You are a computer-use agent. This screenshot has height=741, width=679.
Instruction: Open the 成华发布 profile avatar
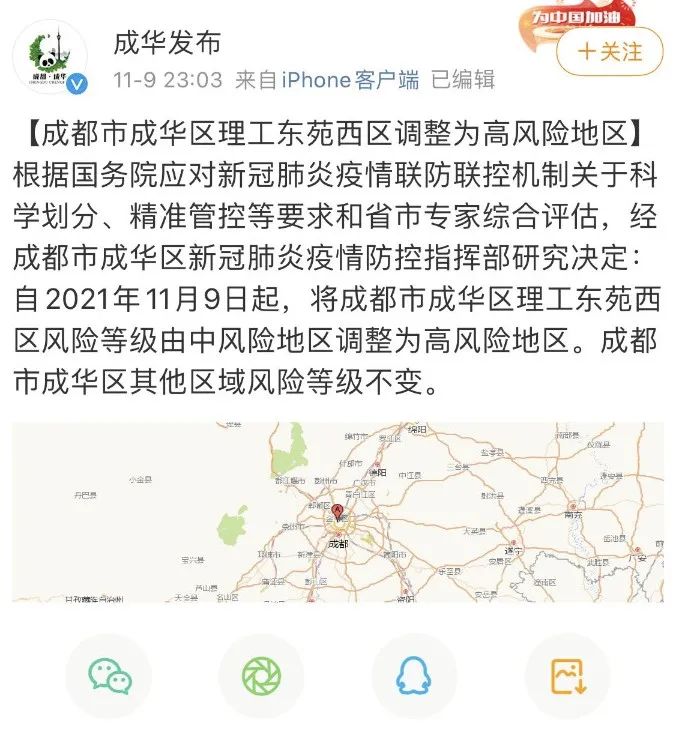tap(51, 57)
